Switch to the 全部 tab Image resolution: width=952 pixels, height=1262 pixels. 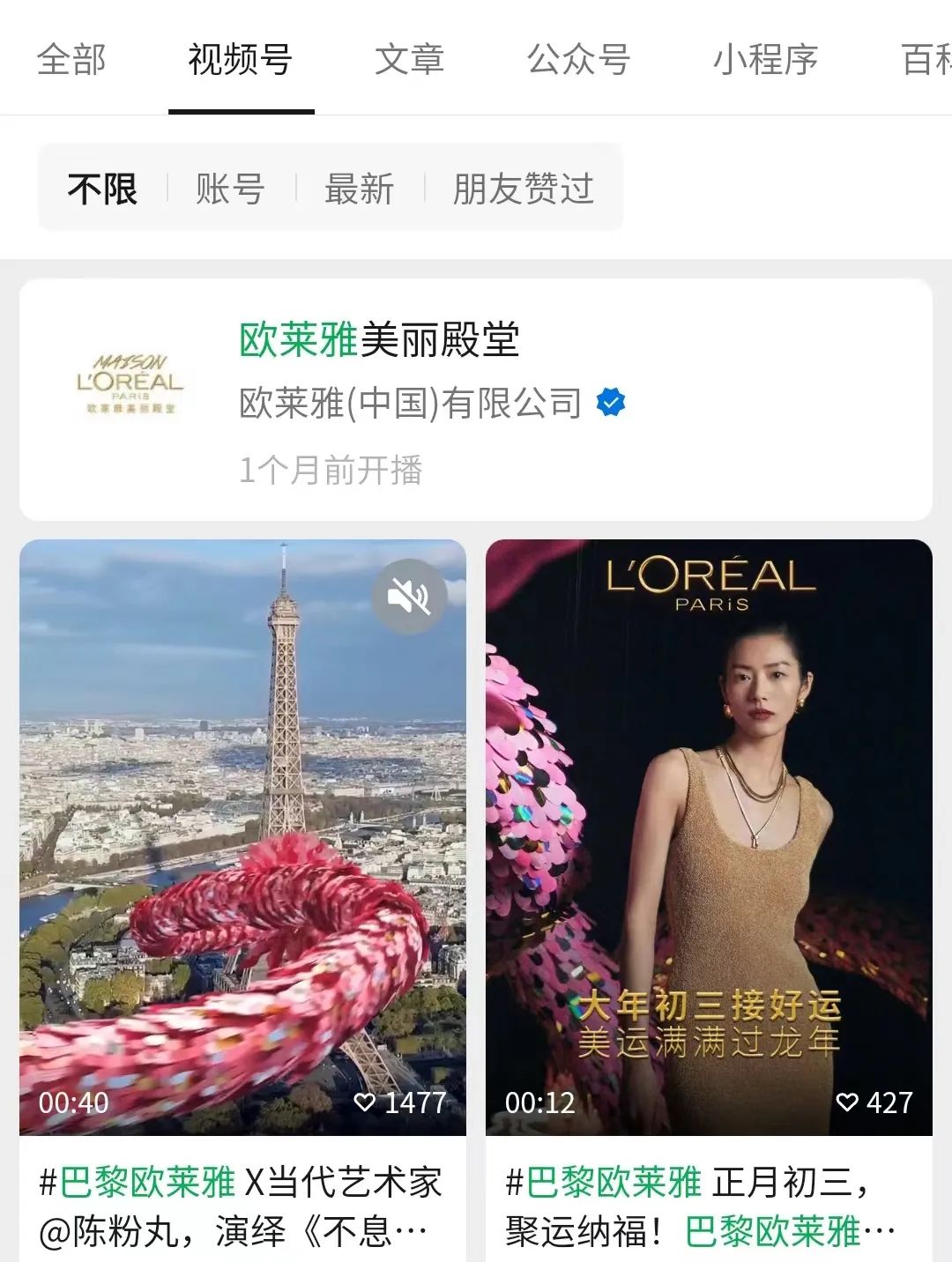71,60
